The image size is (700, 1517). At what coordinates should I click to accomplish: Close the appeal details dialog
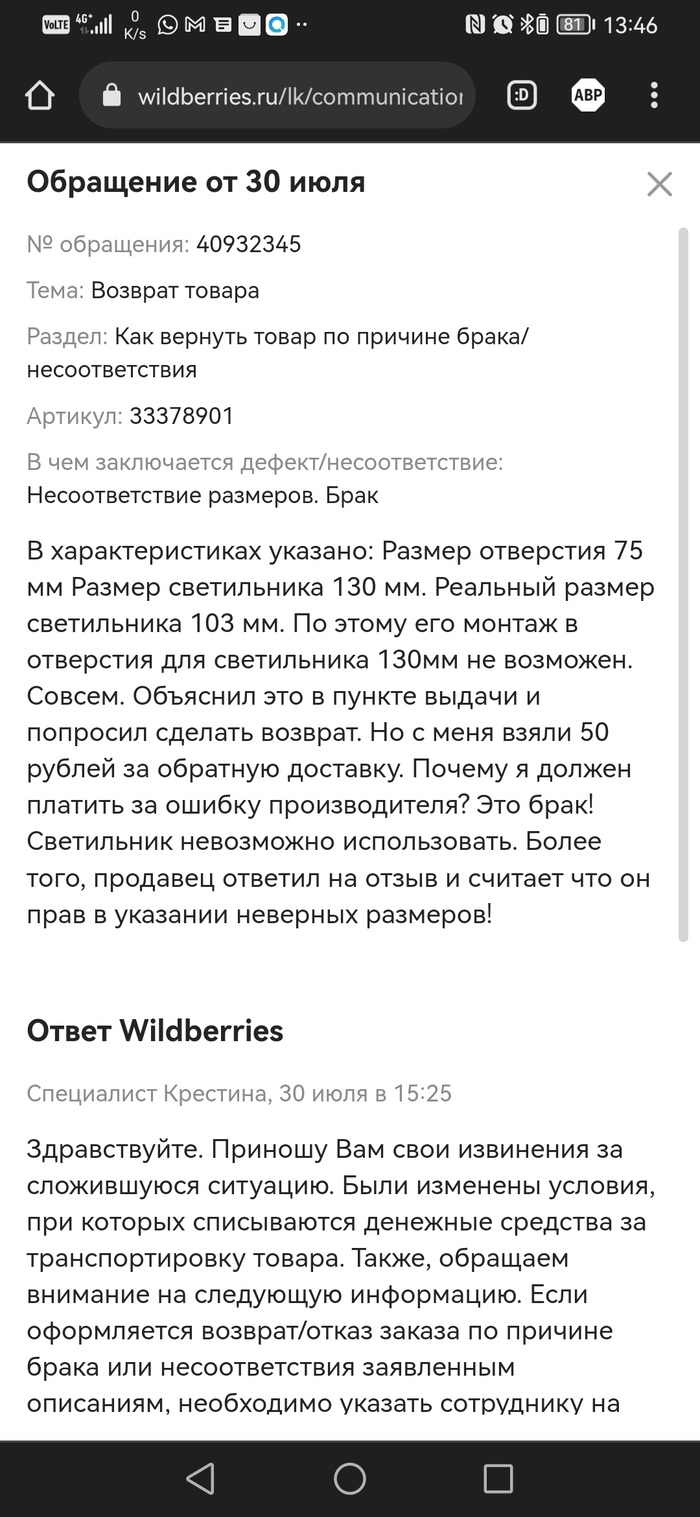(x=659, y=184)
